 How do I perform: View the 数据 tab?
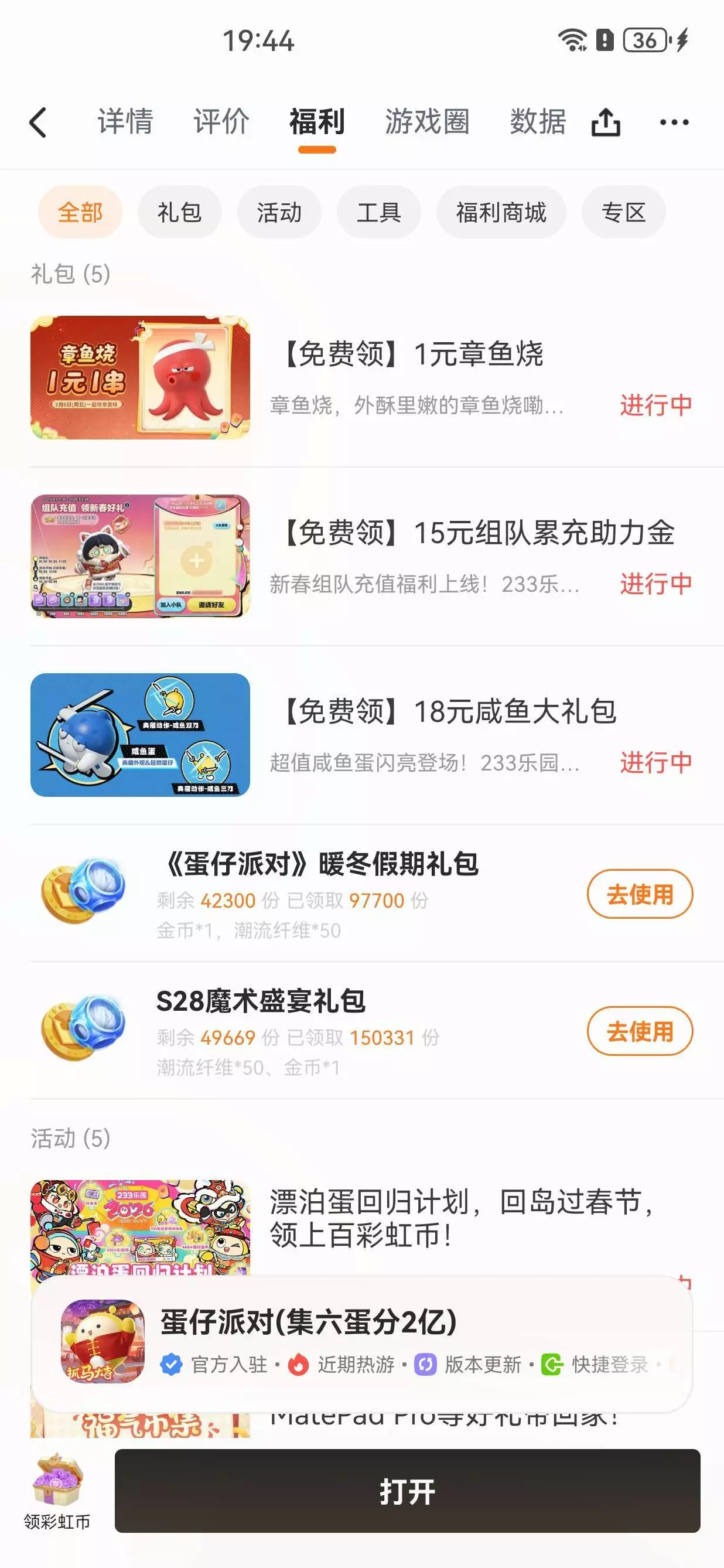[x=538, y=122]
